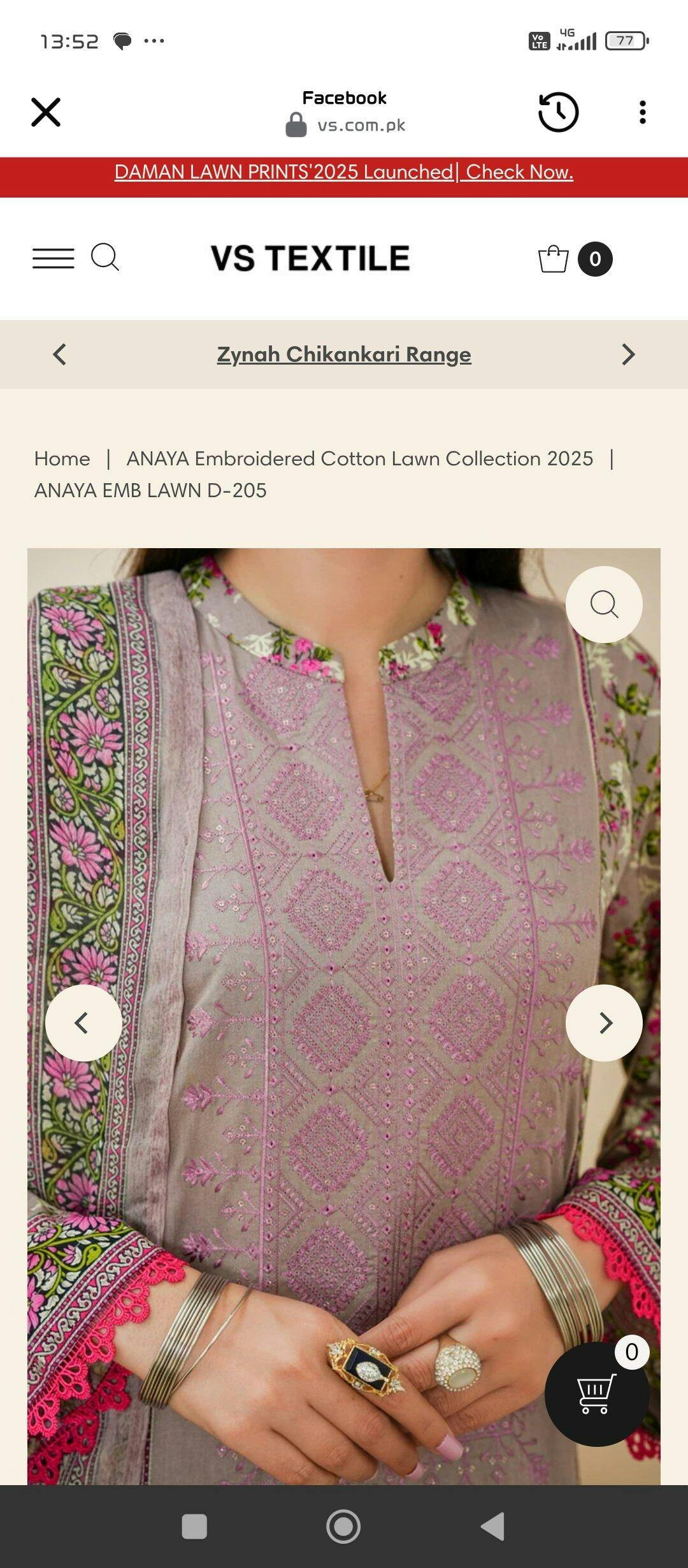Show next announcement in the beige bar
688x1568 pixels.
629,354
